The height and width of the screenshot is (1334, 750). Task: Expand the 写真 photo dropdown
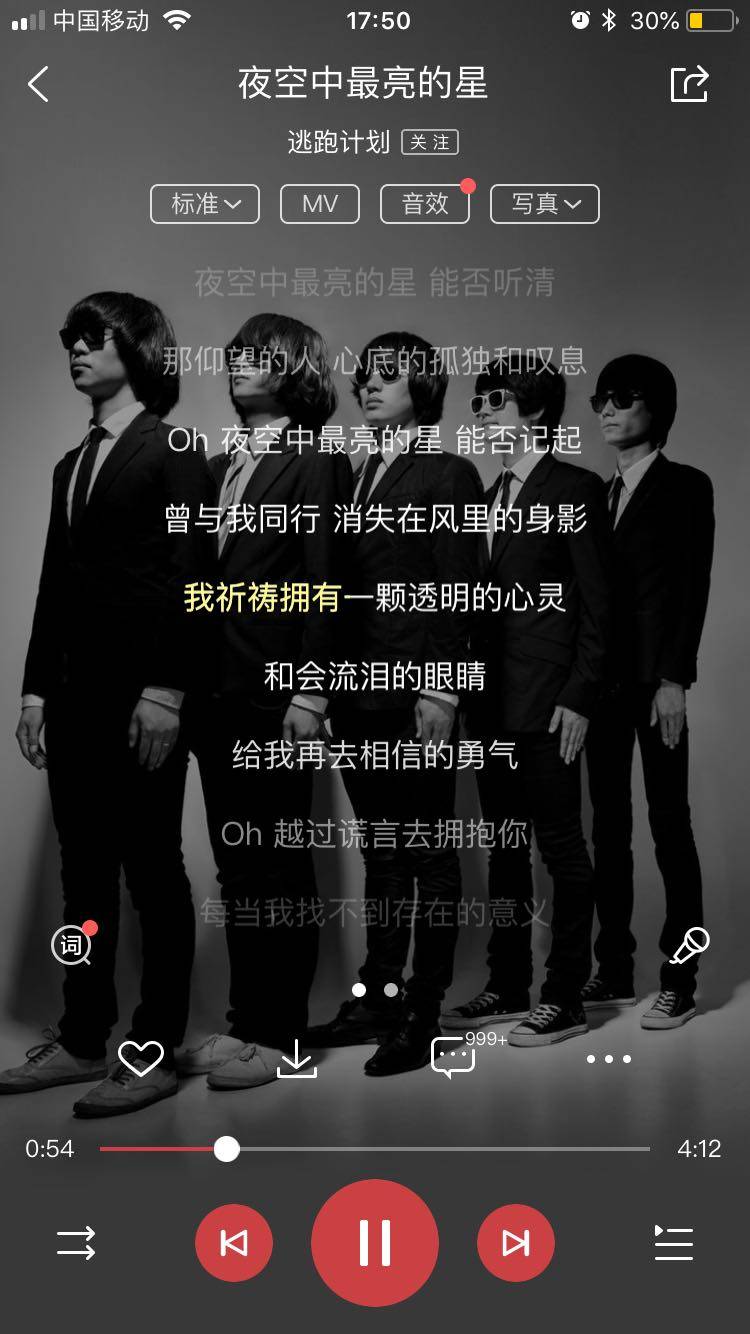545,204
